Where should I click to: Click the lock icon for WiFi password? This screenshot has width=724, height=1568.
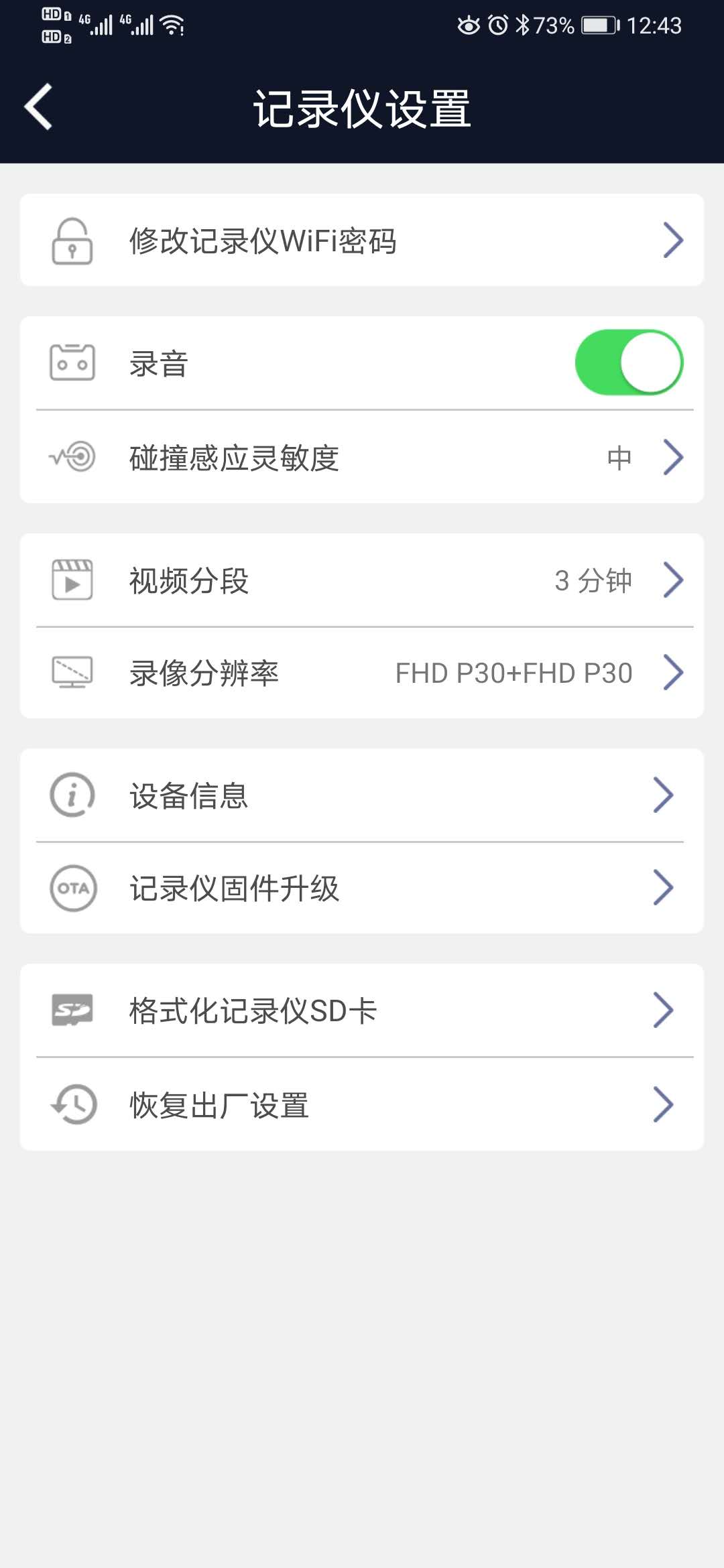[x=72, y=241]
